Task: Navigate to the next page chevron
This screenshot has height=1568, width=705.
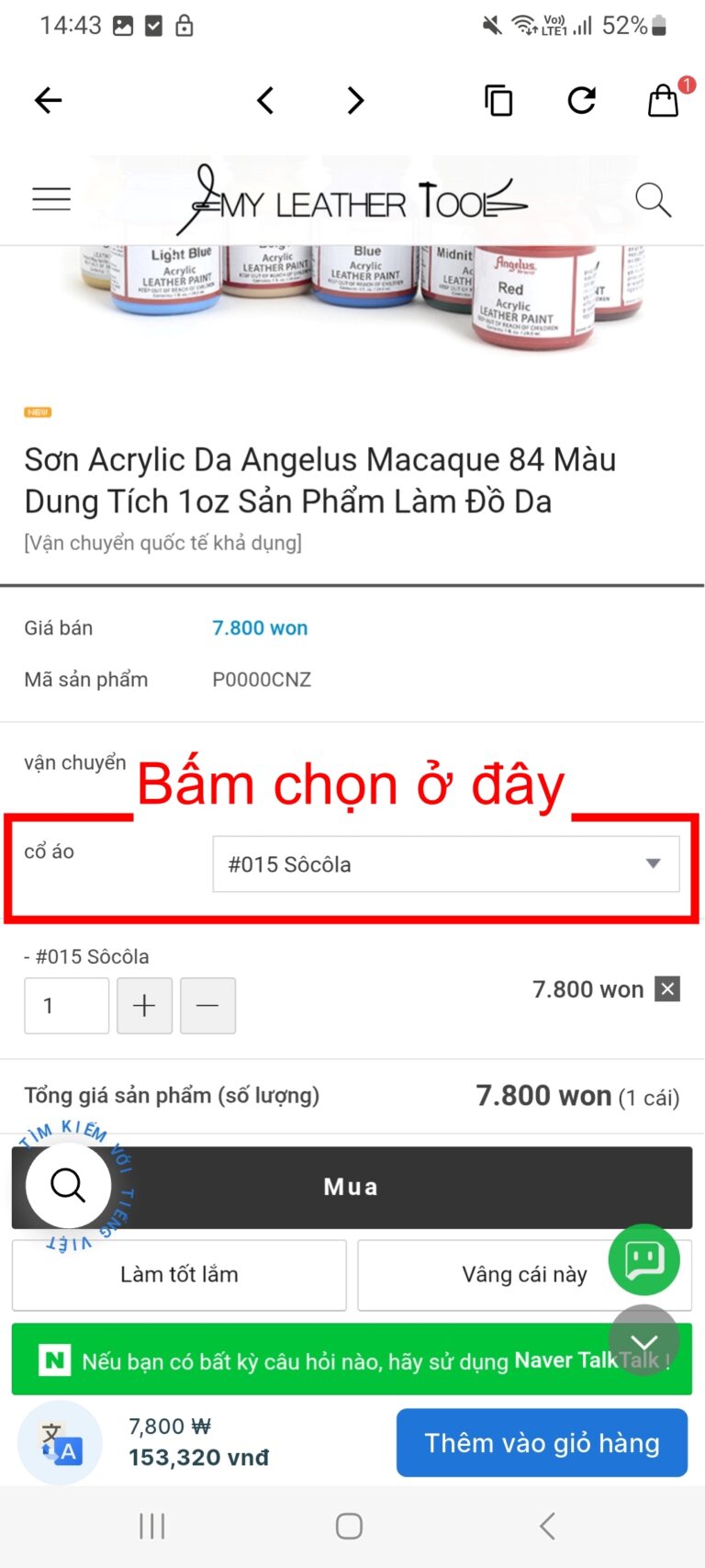Action: [x=356, y=100]
